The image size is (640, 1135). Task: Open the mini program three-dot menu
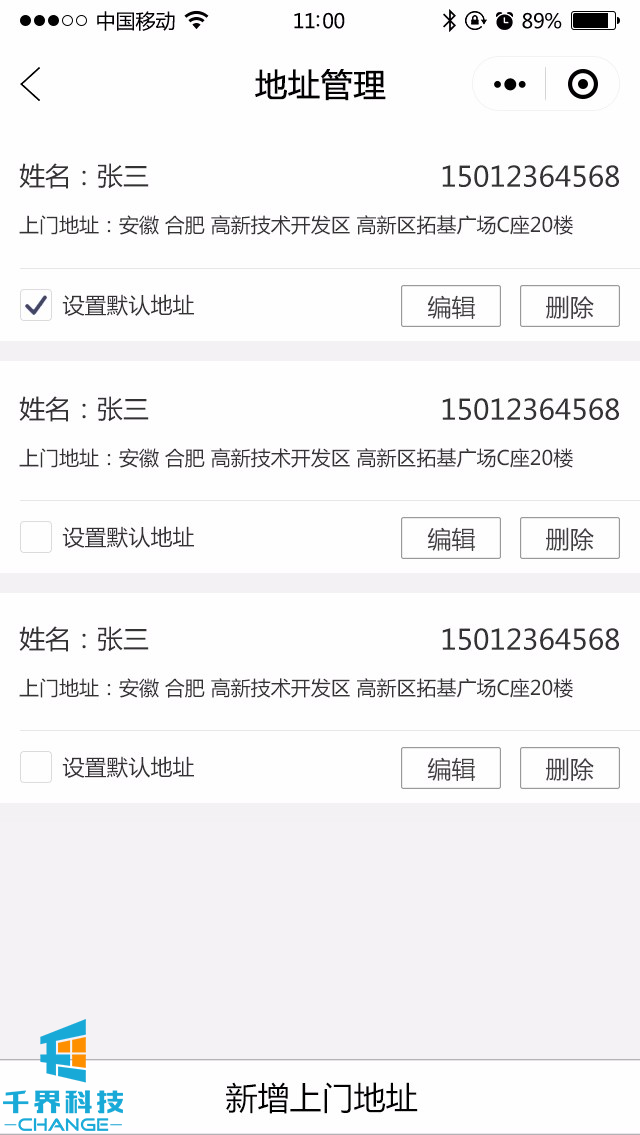[509, 85]
